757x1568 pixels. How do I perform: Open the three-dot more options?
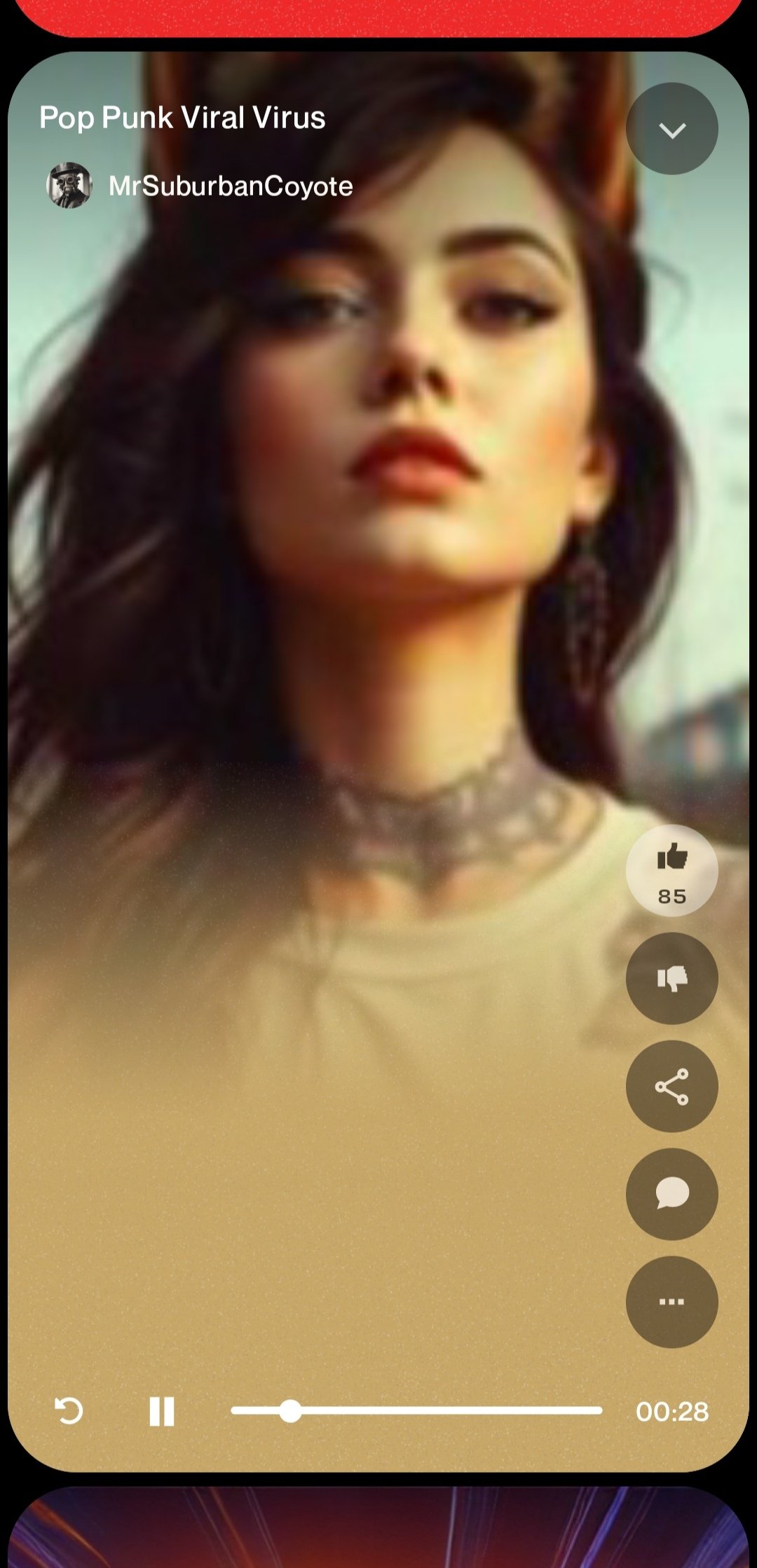[671, 1302]
